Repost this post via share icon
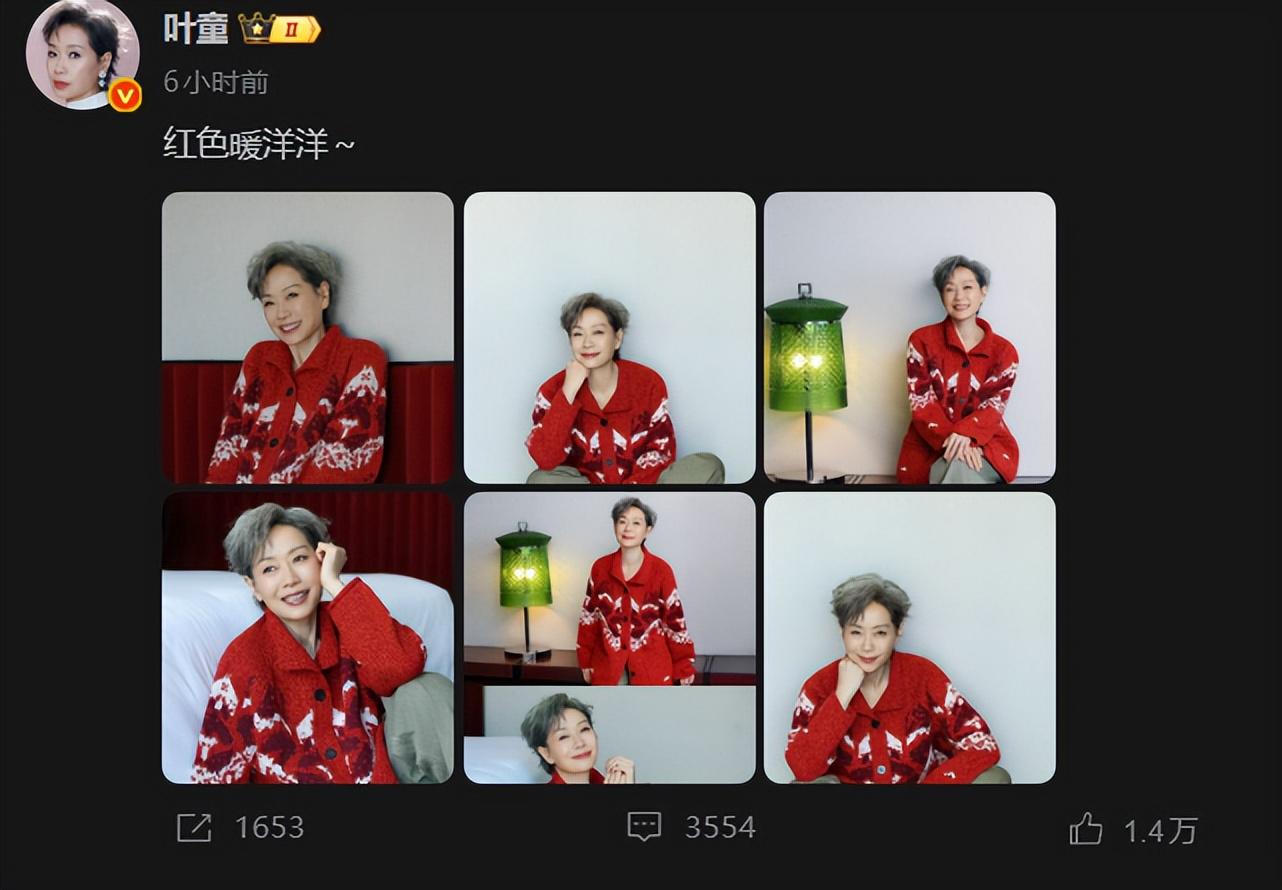The image size is (1282, 890). click(x=194, y=827)
